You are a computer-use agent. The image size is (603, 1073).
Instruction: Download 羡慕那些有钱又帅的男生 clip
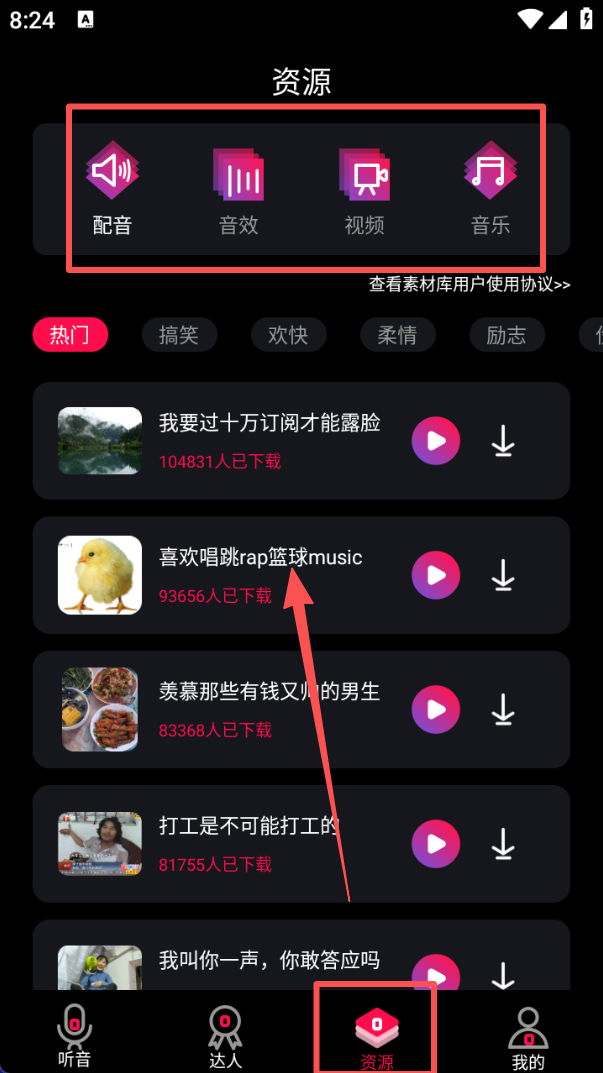click(503, 710)
